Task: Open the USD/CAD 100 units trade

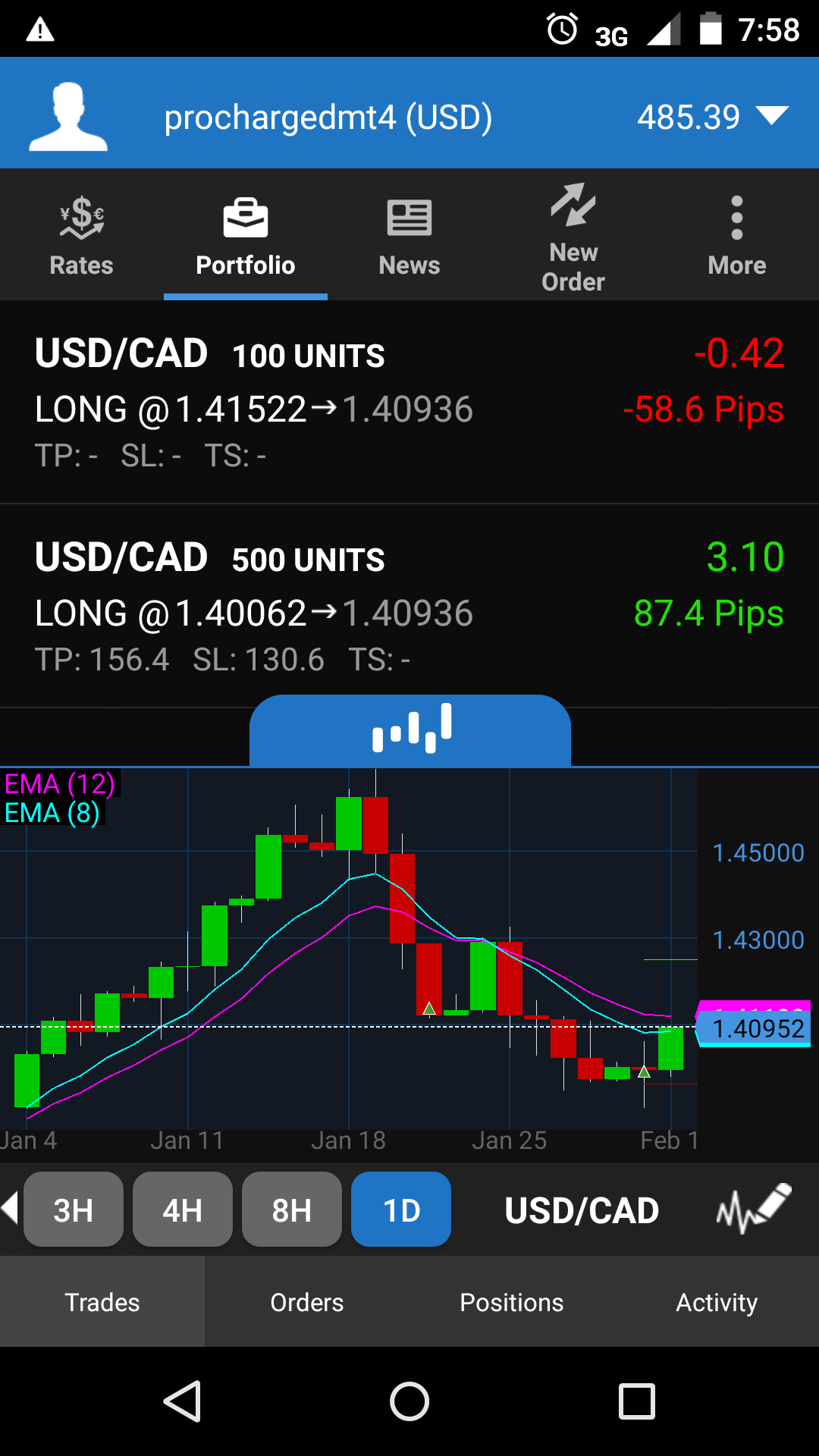Action: (409, 403)
